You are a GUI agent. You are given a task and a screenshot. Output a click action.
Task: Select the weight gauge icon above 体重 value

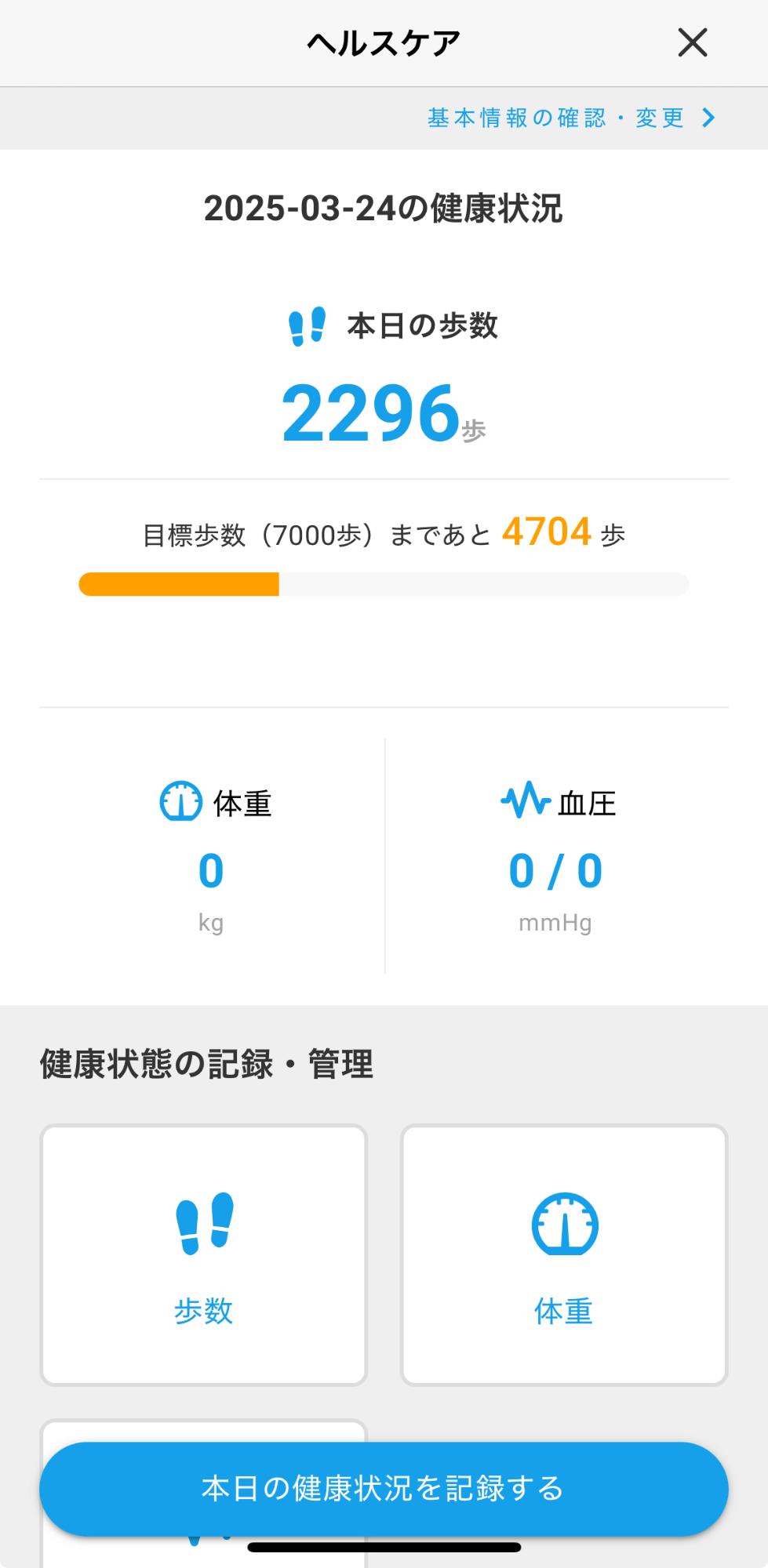pos(181,802)
